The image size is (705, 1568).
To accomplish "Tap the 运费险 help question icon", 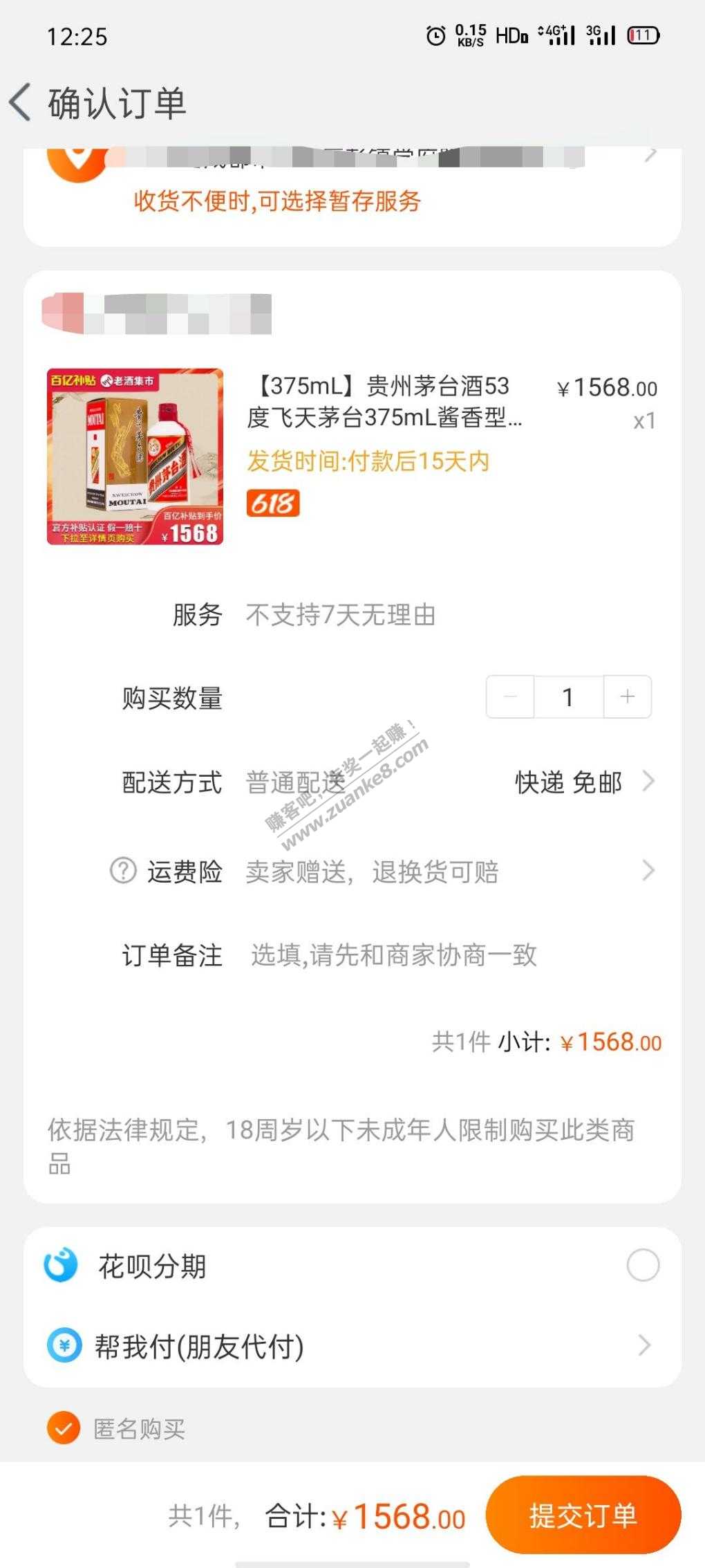I will [123, 871].
